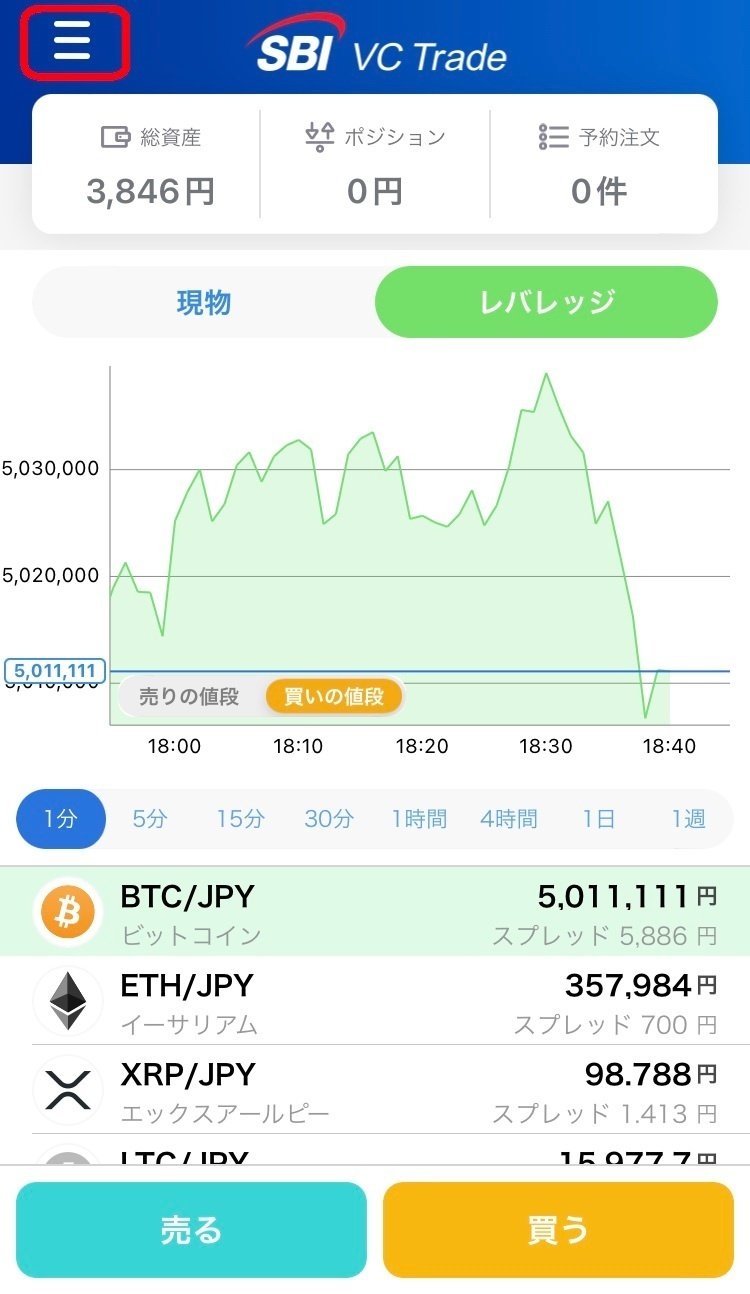Screen dimensions: 750x1294
Task: Select the Bitcoin coin icon
Action: [x=67, y=908]
